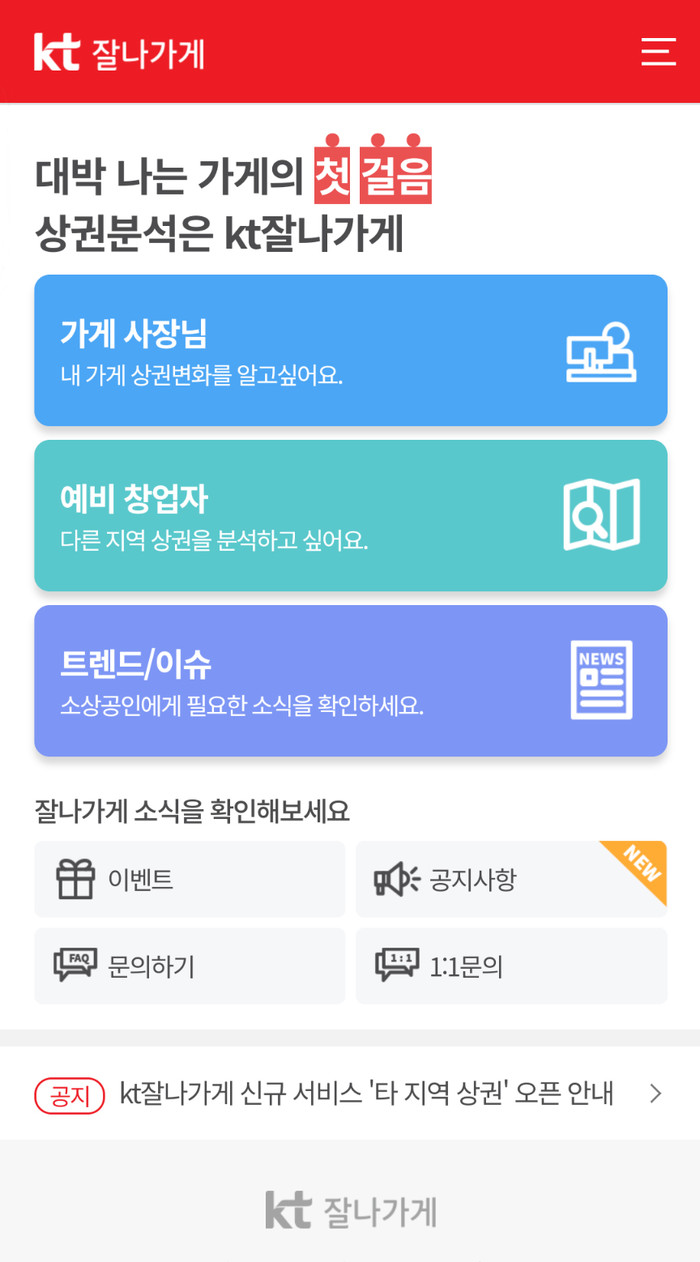Screen dimensions: 700x1262
Task: Open the '타 지역 상권' 오픈 안내 notice
Action: (x=365, y=1093)
